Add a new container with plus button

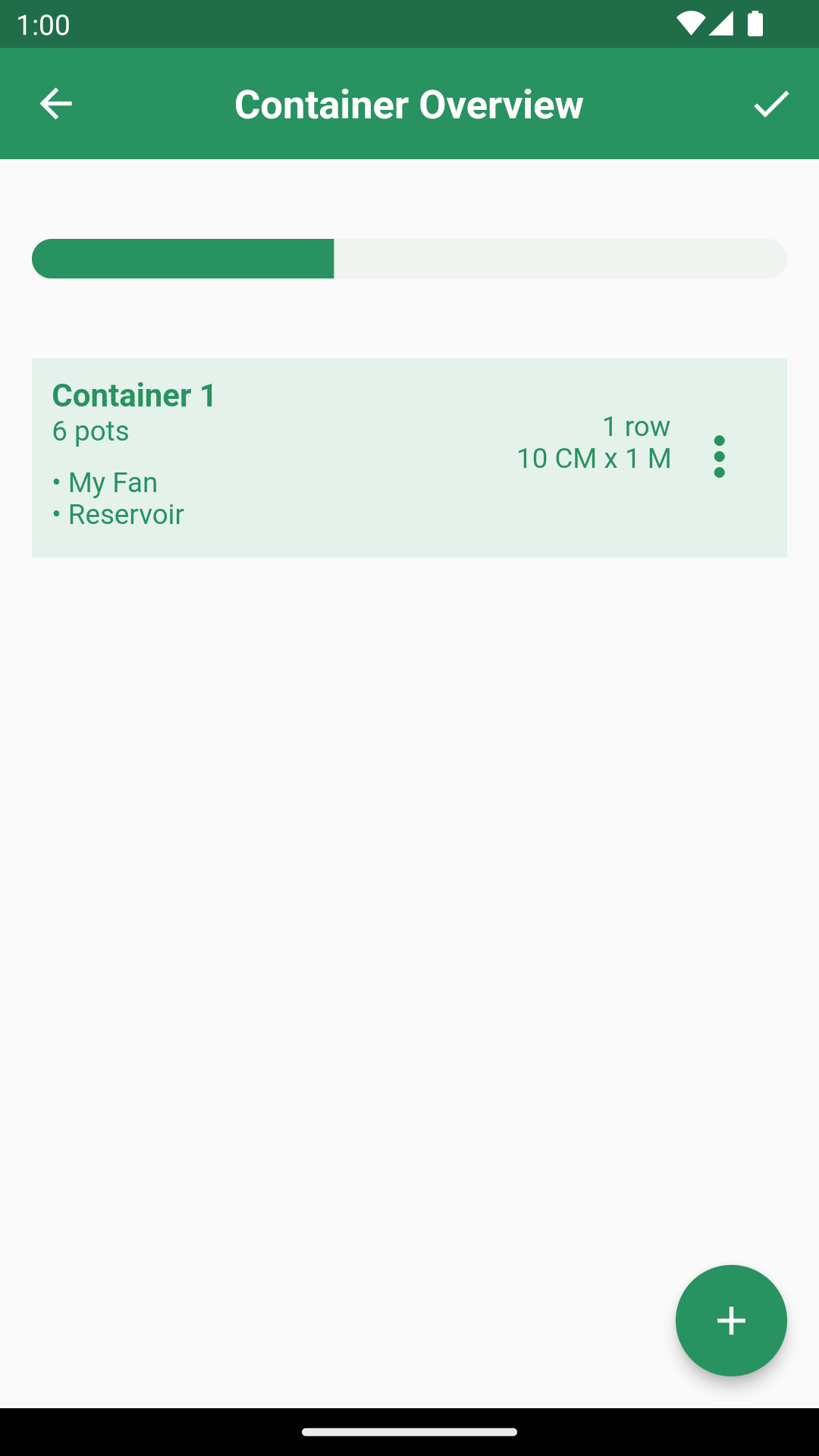pos(731,1320)
